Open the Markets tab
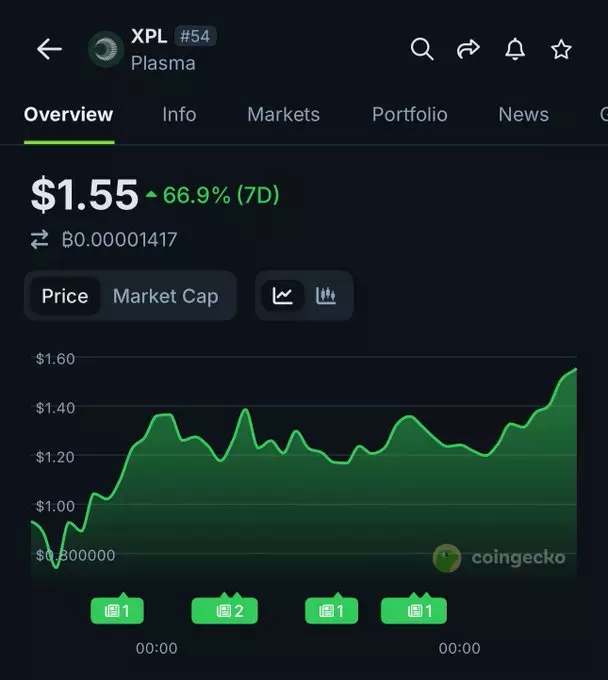Image resolution: width=608 pixels, height=680 pixels. [283, 114]
